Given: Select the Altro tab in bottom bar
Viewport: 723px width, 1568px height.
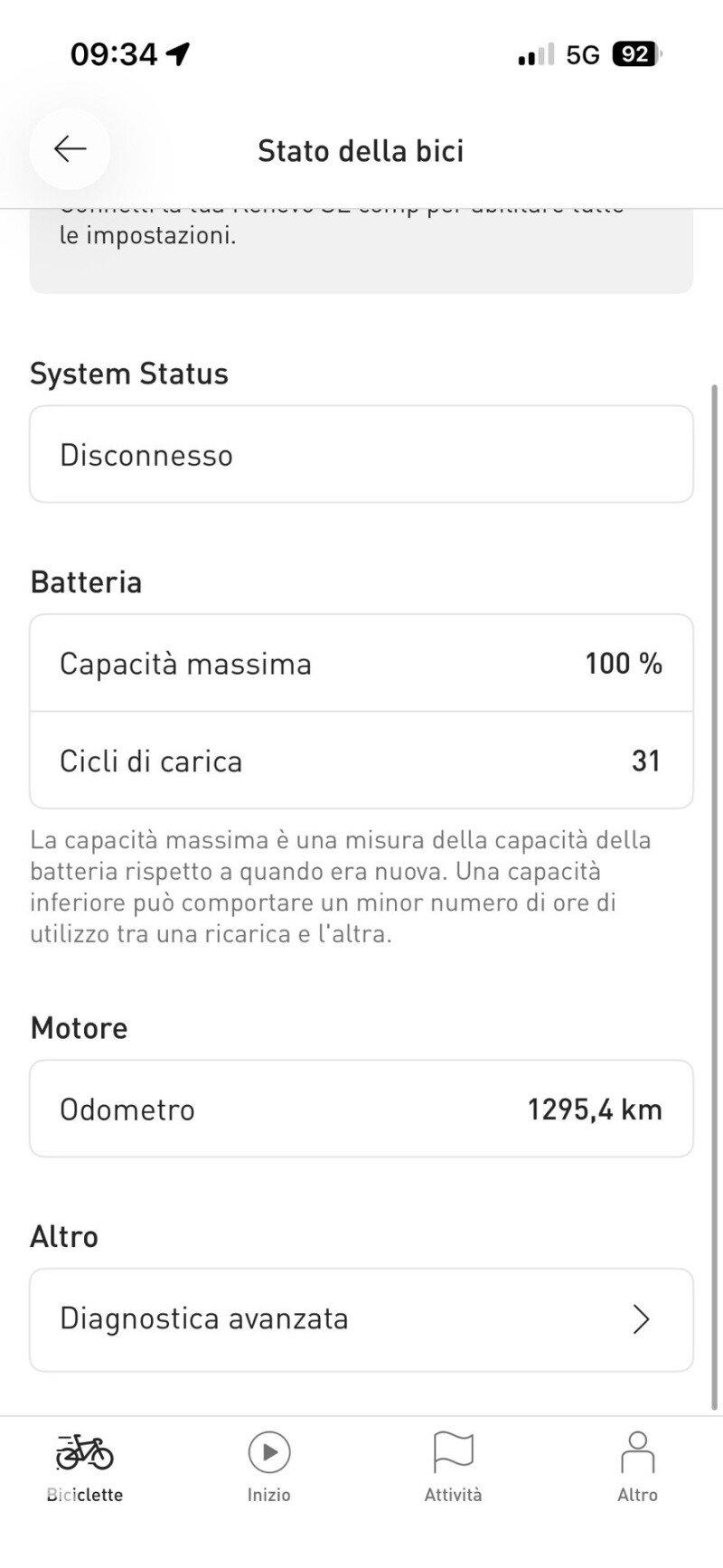Looking at the screenshot, I should [x=638, y=1469].
